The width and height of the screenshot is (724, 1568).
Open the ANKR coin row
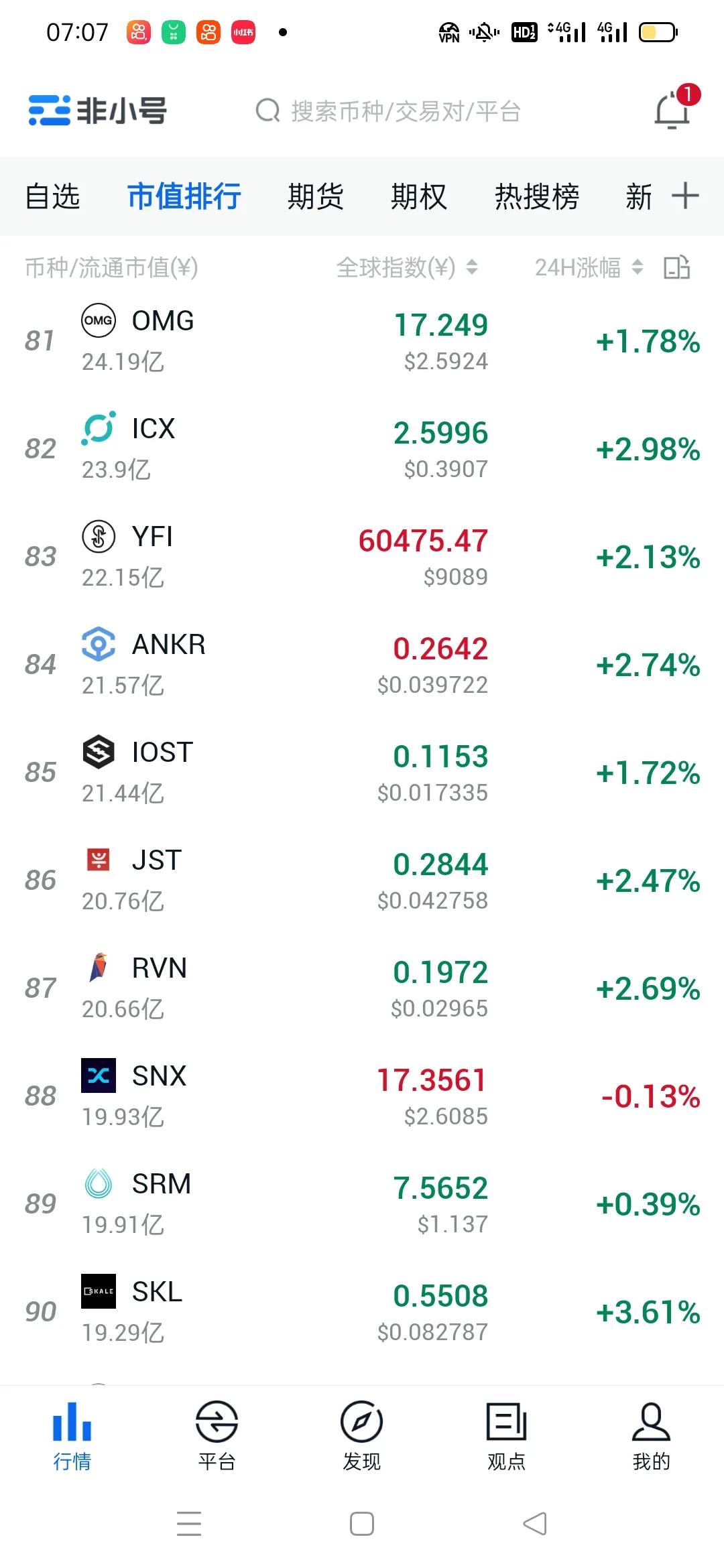(x=362, y=665)
